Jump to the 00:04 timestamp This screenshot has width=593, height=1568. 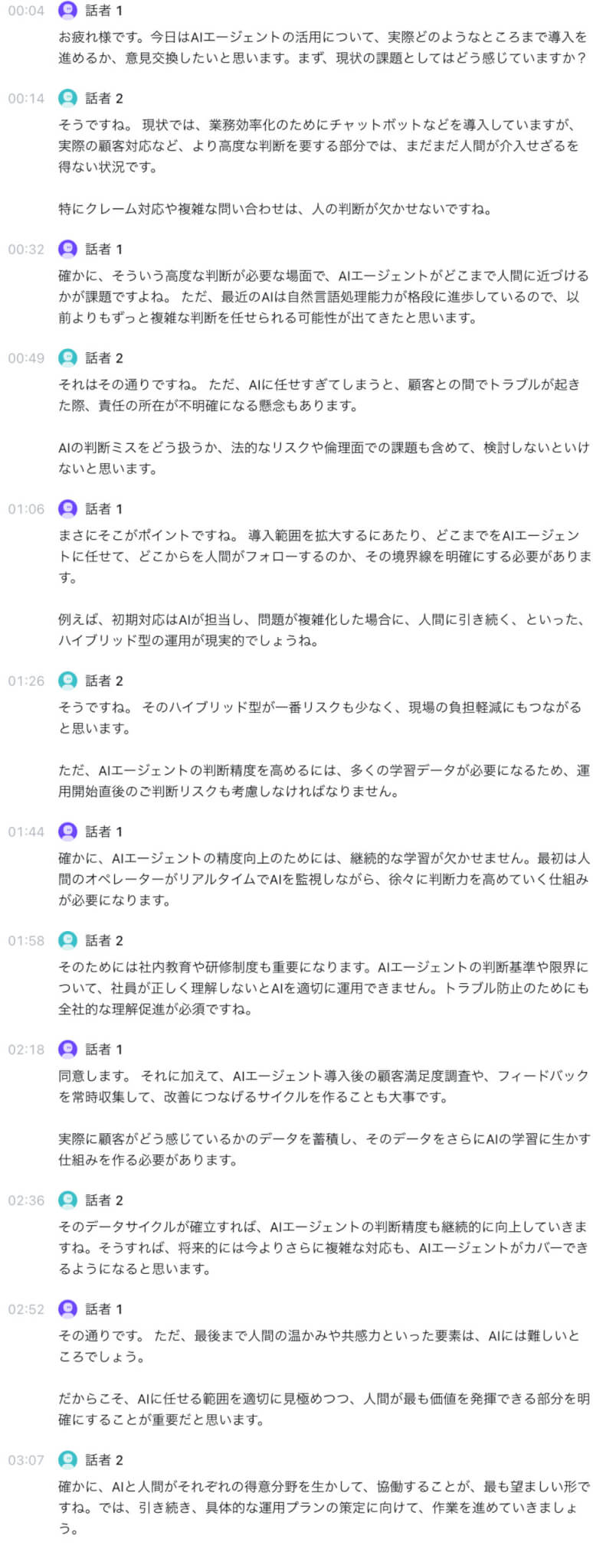tap(26, 11)
